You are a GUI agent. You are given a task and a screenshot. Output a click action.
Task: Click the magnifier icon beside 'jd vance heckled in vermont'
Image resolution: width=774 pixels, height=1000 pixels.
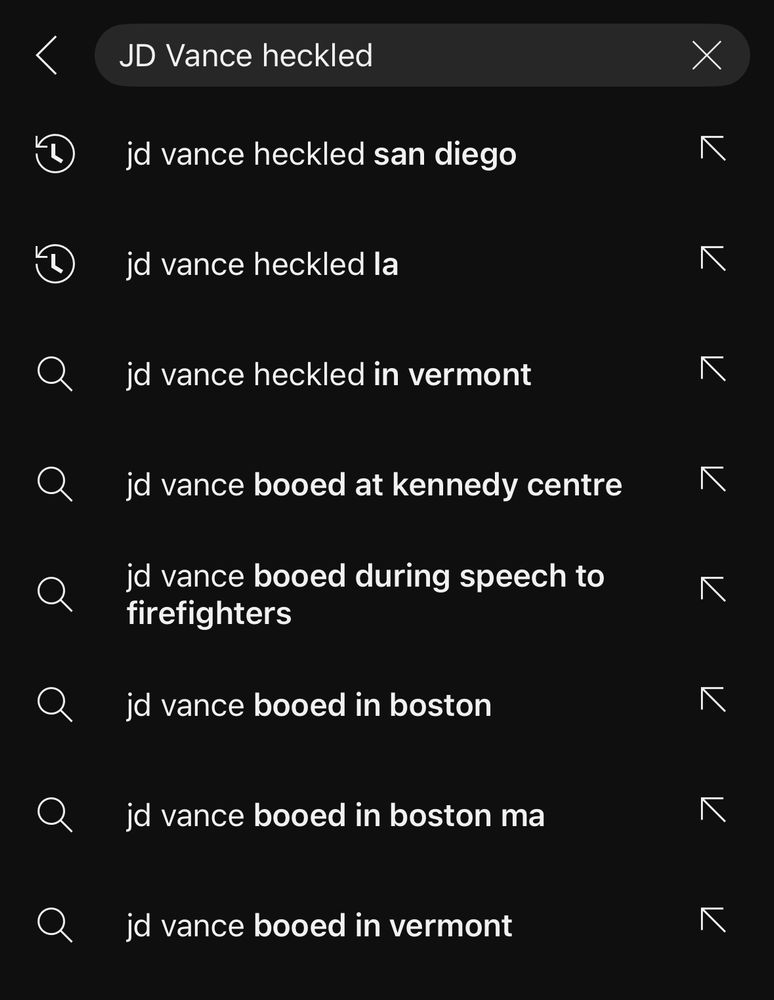click(55, 374)
